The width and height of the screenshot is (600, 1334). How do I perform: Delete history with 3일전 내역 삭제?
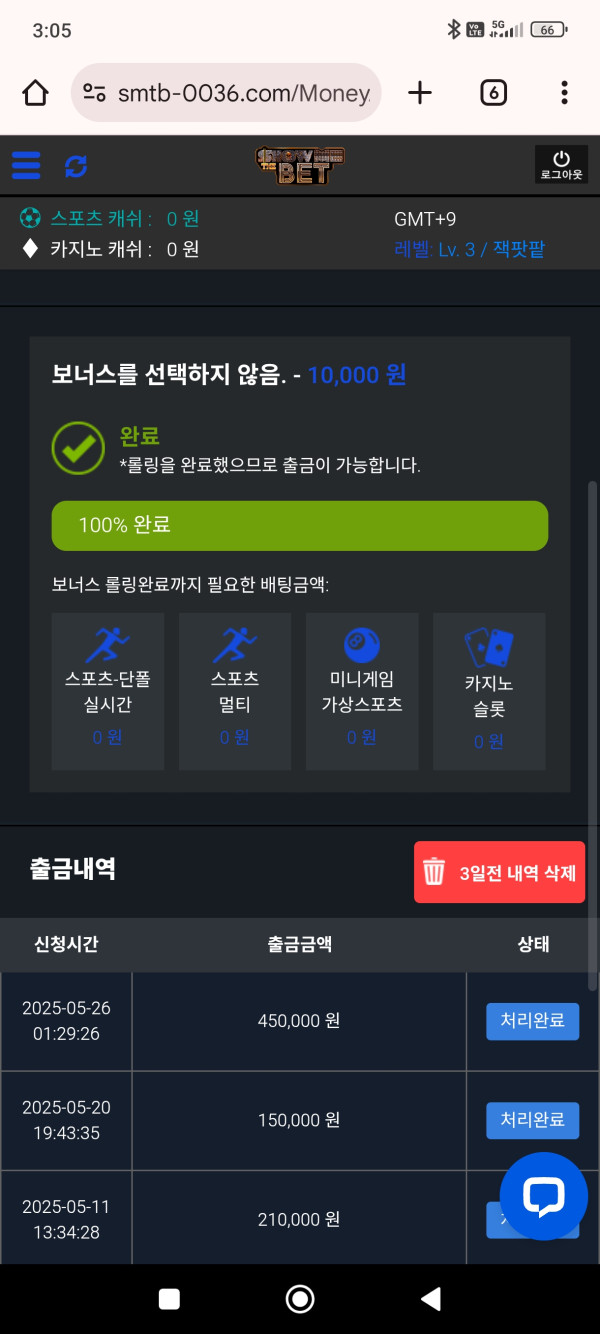(x=500, y=872)
